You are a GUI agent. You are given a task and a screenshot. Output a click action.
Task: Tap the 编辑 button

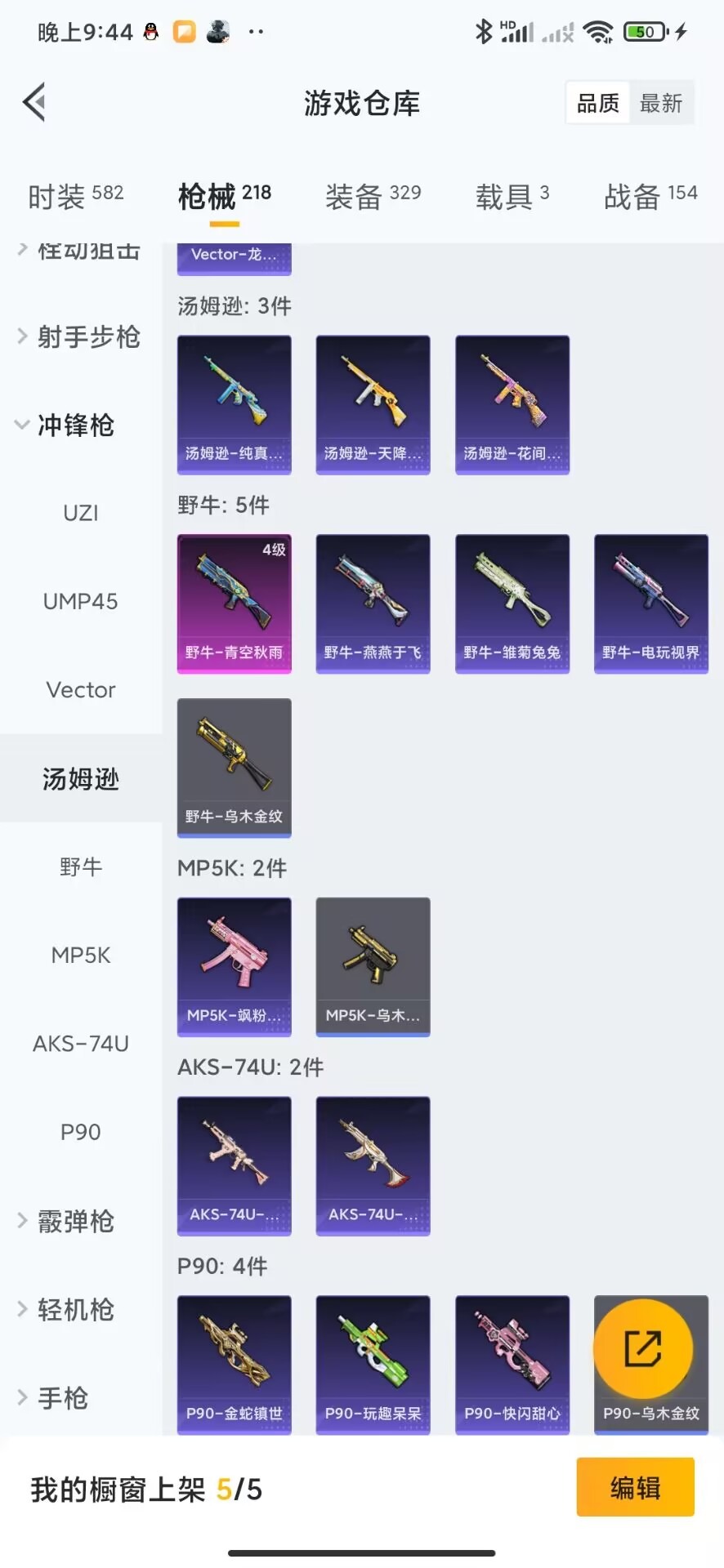coord(635,1487)
